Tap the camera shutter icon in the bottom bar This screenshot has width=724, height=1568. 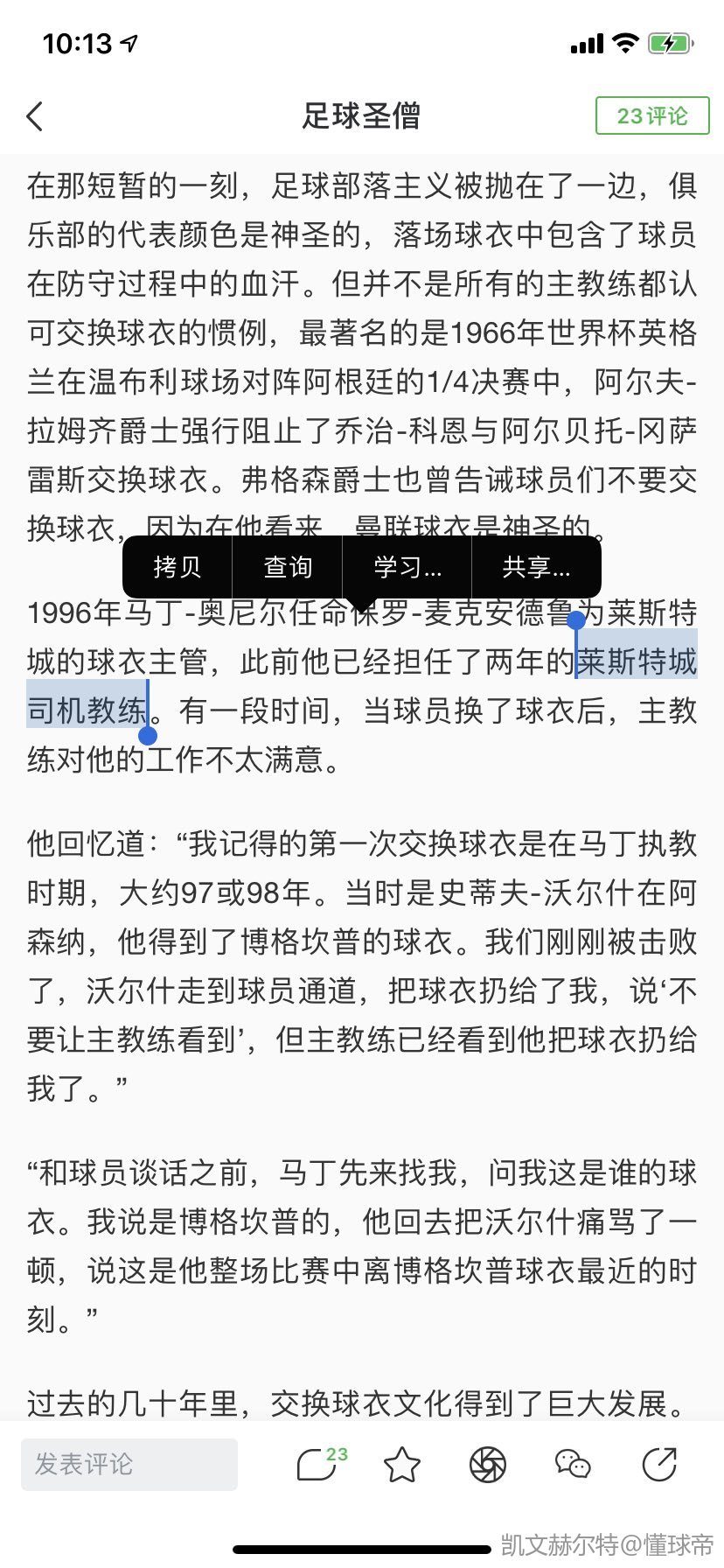(488, 1464)
